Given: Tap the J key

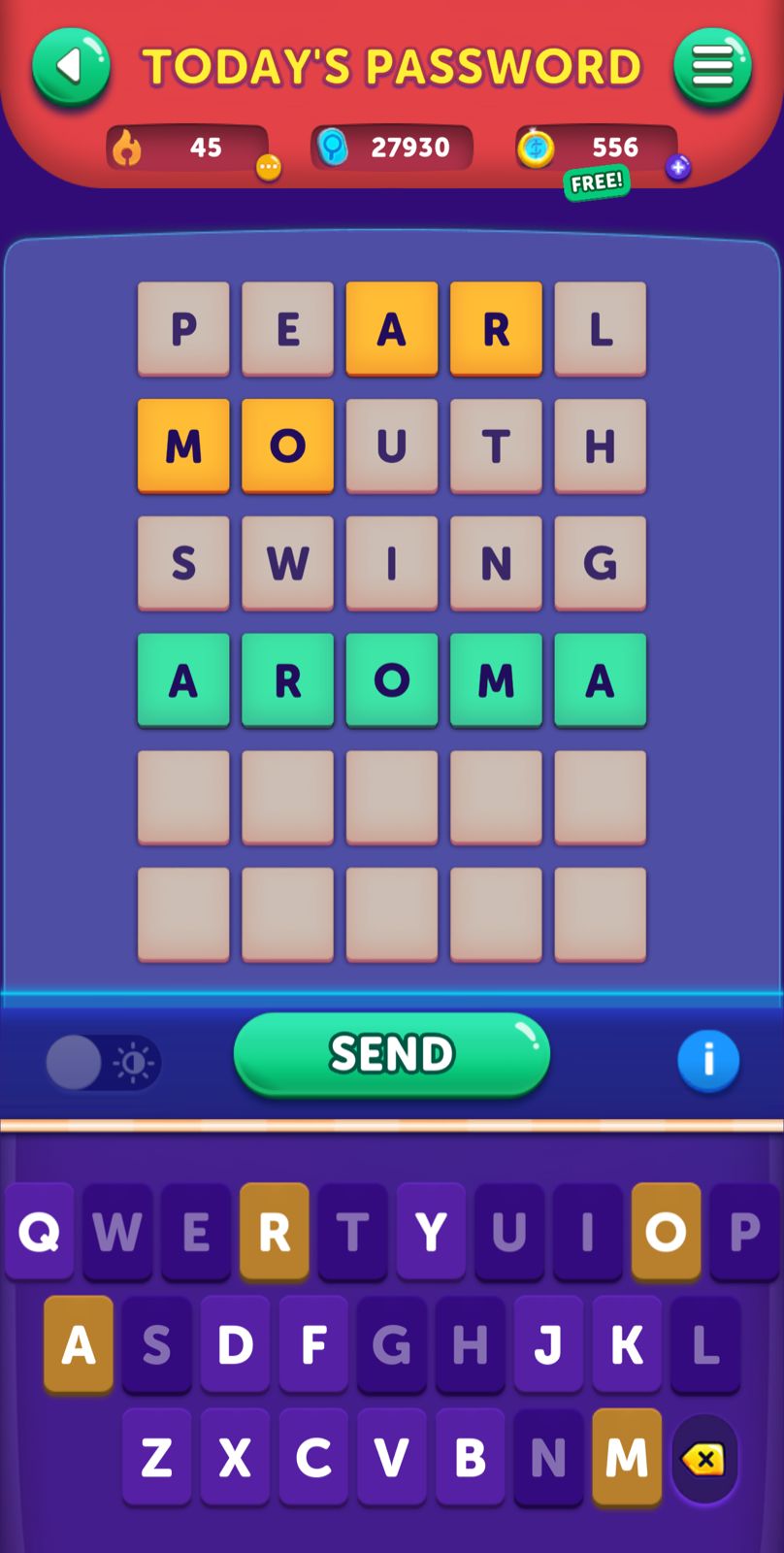Looking at the screenshot, I should pos(548,1344).
